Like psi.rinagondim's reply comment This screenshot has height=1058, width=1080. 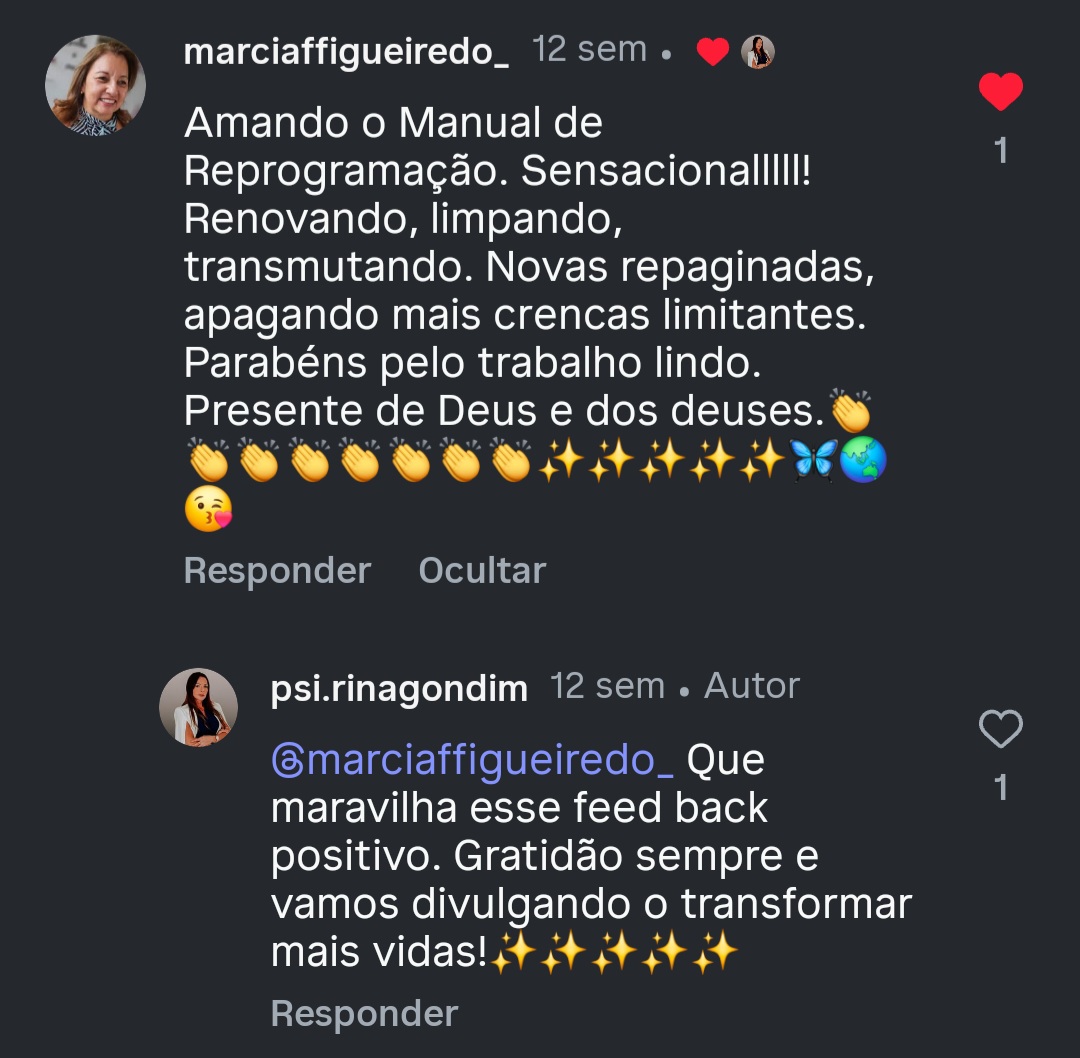tap(1000, 730)
